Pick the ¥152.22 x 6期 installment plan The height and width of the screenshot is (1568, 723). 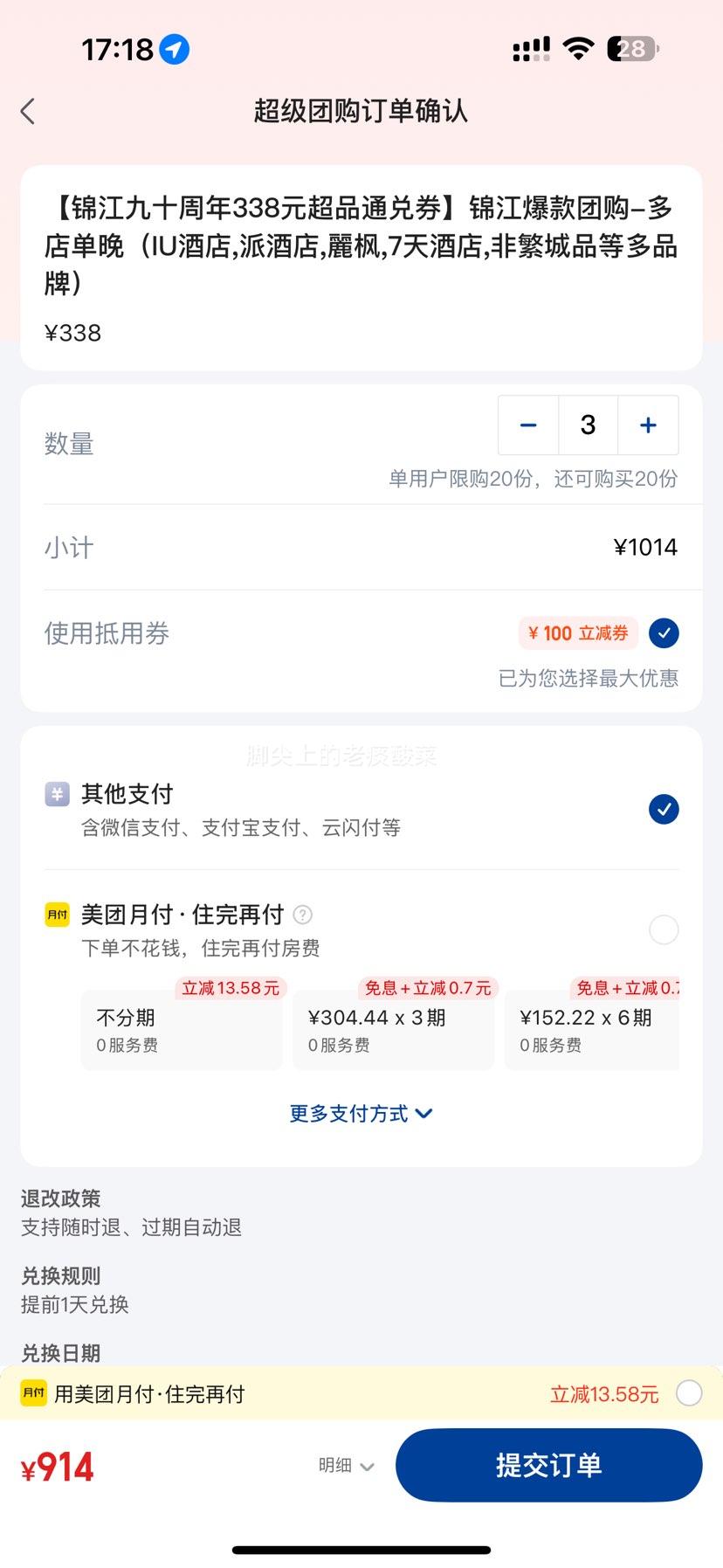[x=592, y=1029]
